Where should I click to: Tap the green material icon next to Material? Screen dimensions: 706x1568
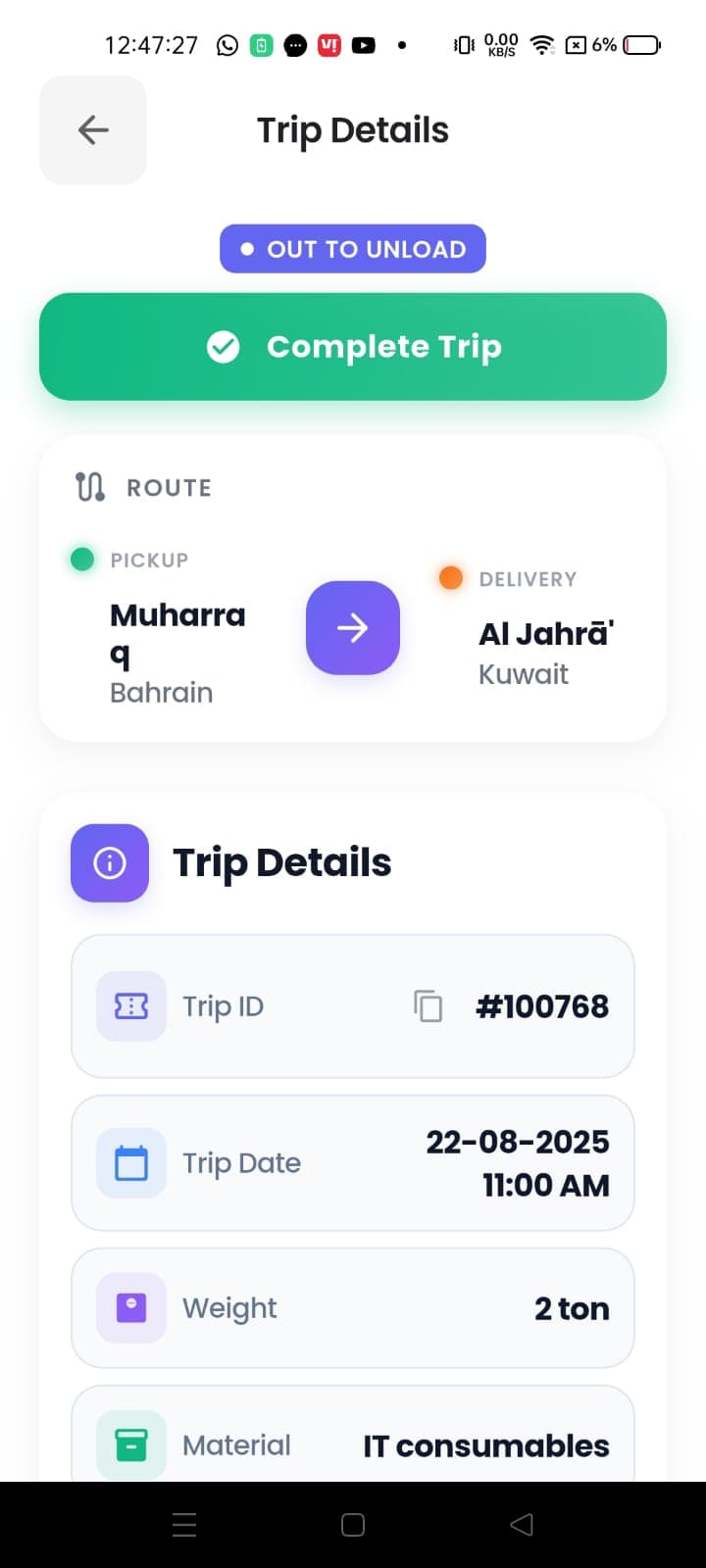[130, 1445]
